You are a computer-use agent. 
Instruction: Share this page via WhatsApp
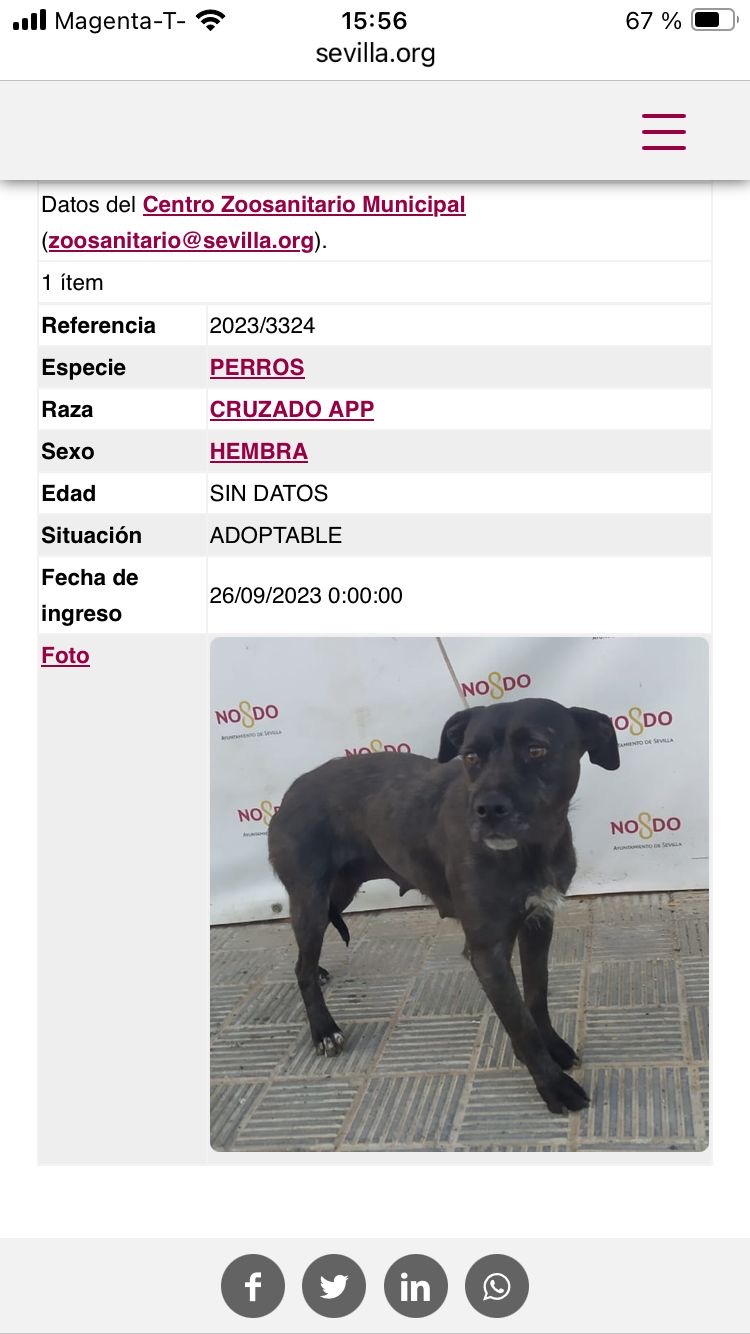497,1286
